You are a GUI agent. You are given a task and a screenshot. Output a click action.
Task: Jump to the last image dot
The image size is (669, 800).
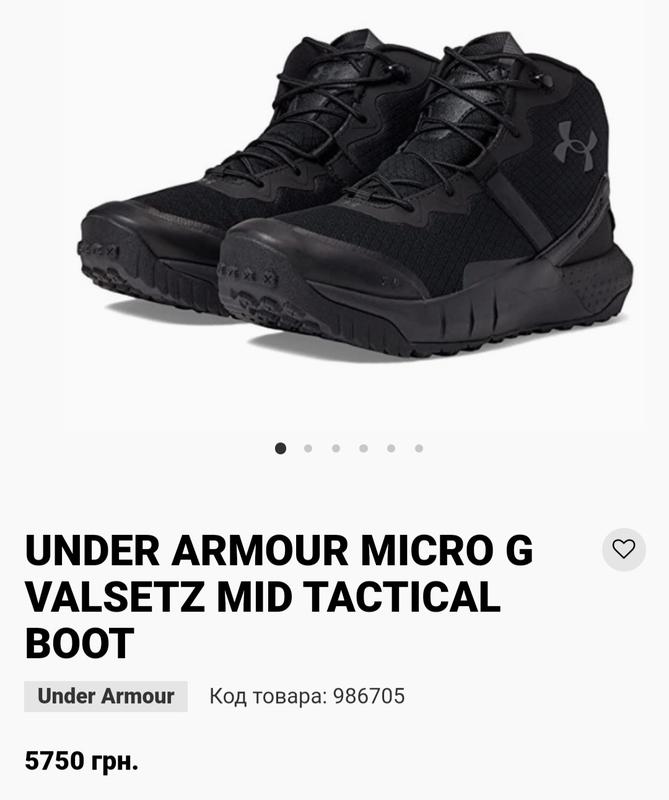[x=418, y=449]
